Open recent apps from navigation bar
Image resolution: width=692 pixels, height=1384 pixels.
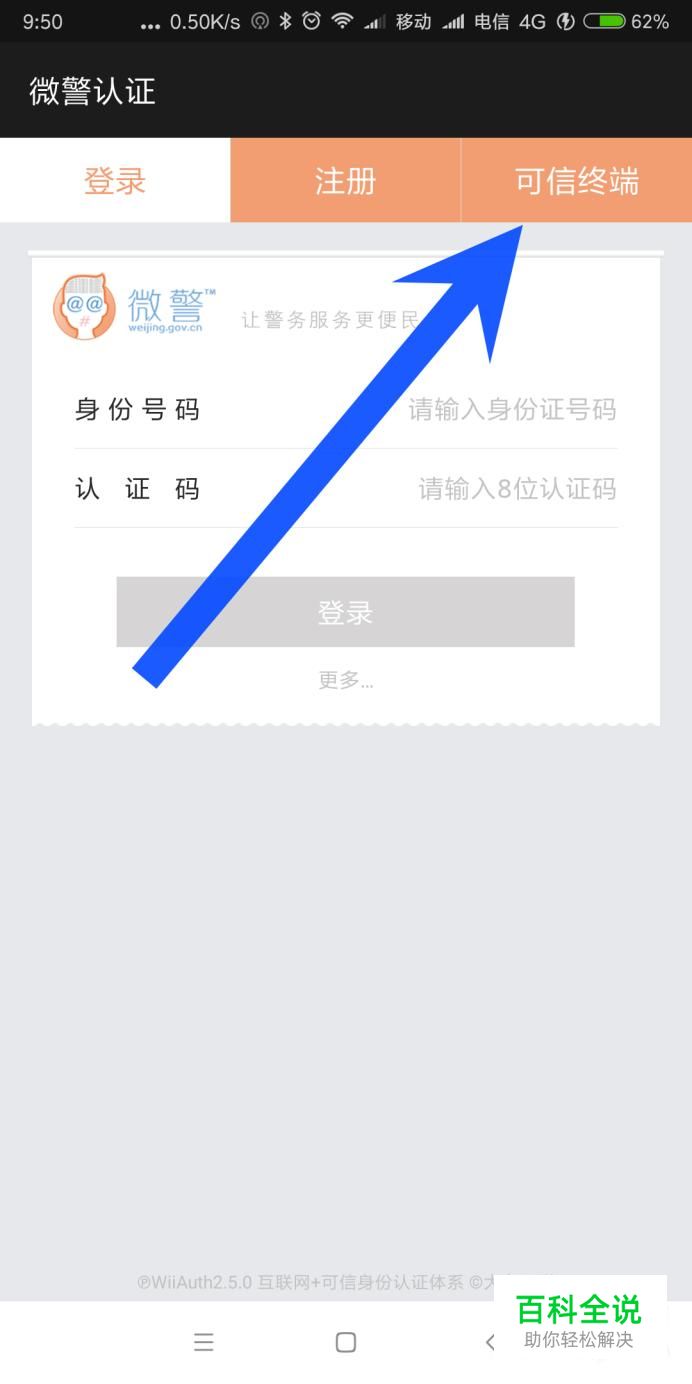[x=204, y=1342]
